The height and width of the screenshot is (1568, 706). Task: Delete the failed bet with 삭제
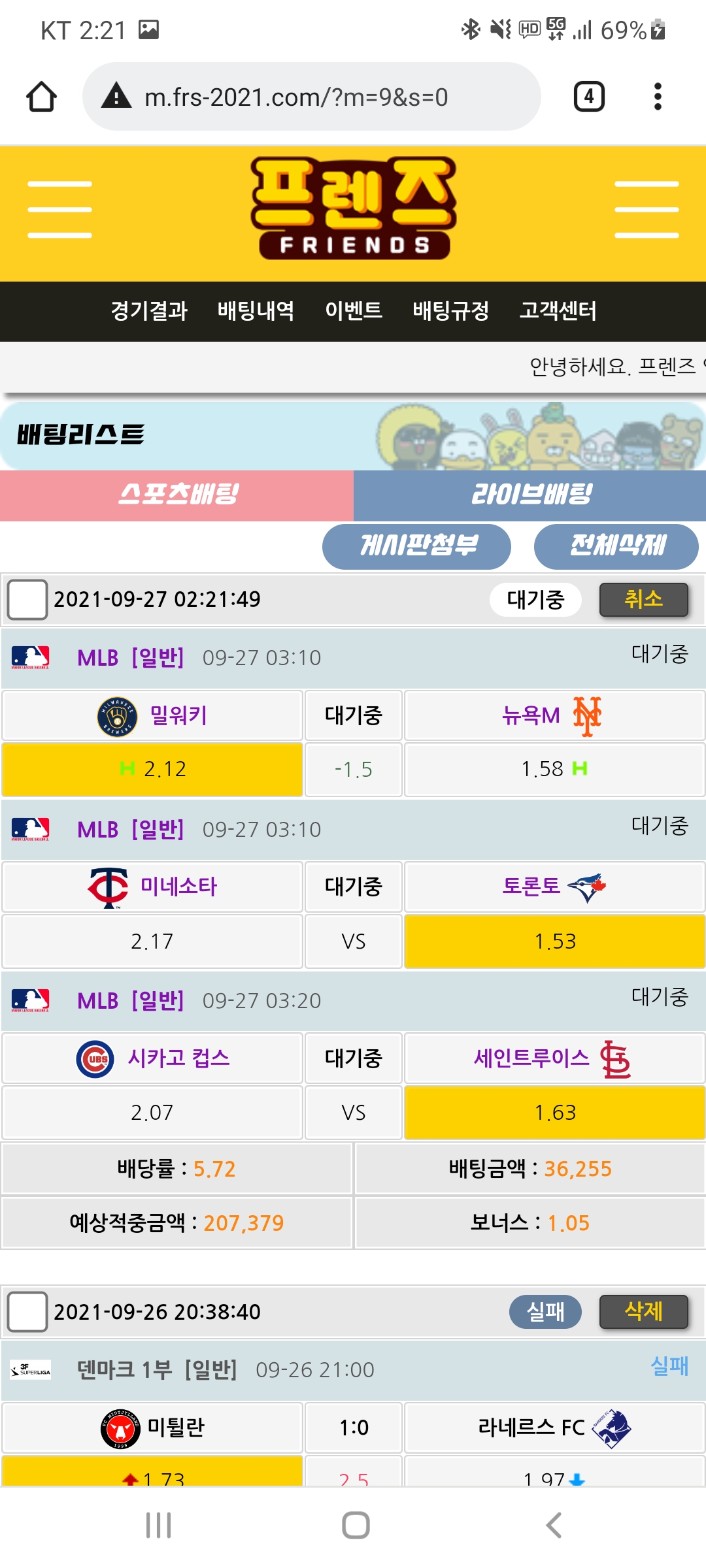(x=643, y=1311)
